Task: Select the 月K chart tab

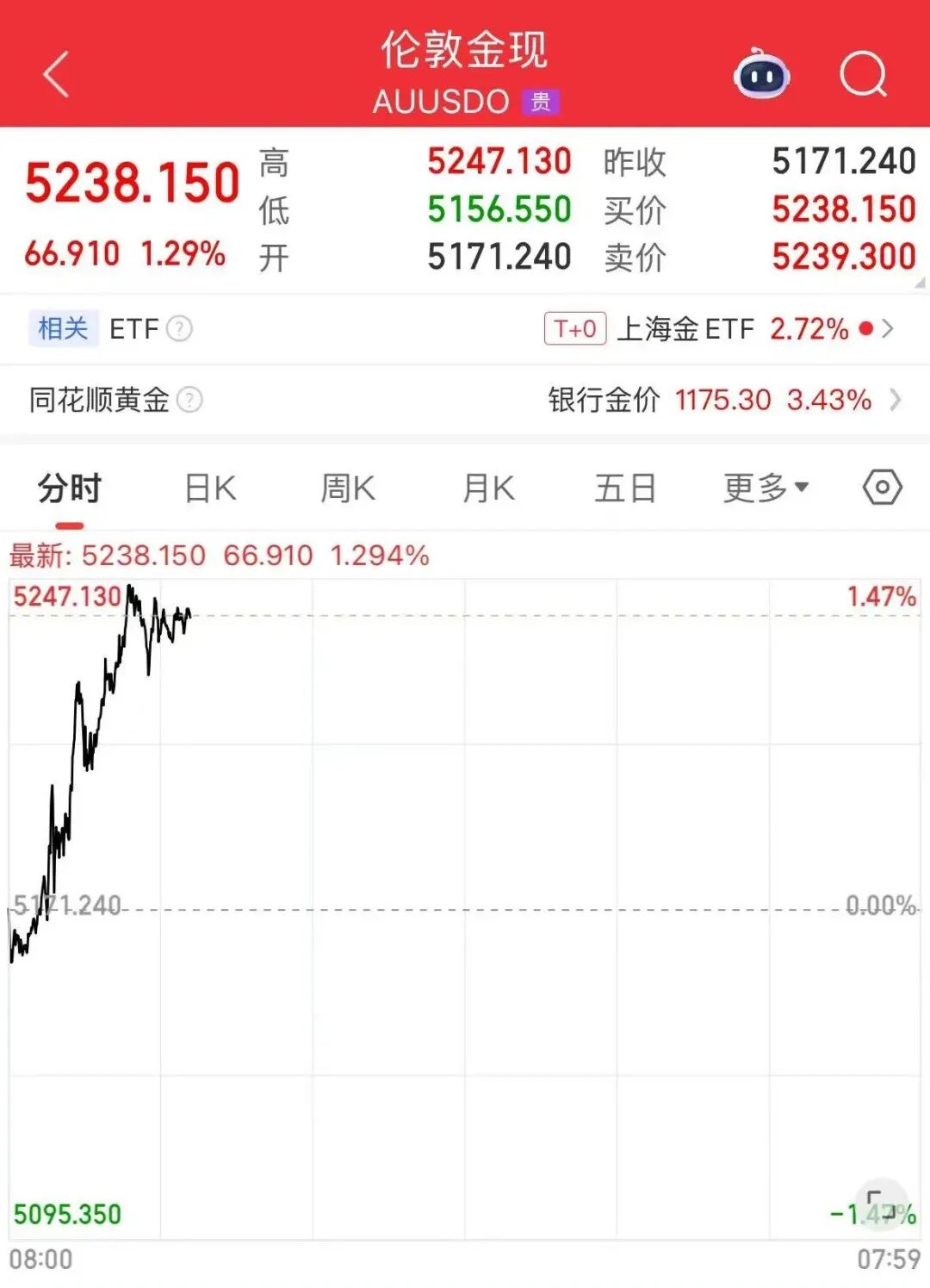Action: [x=487, y=488]
